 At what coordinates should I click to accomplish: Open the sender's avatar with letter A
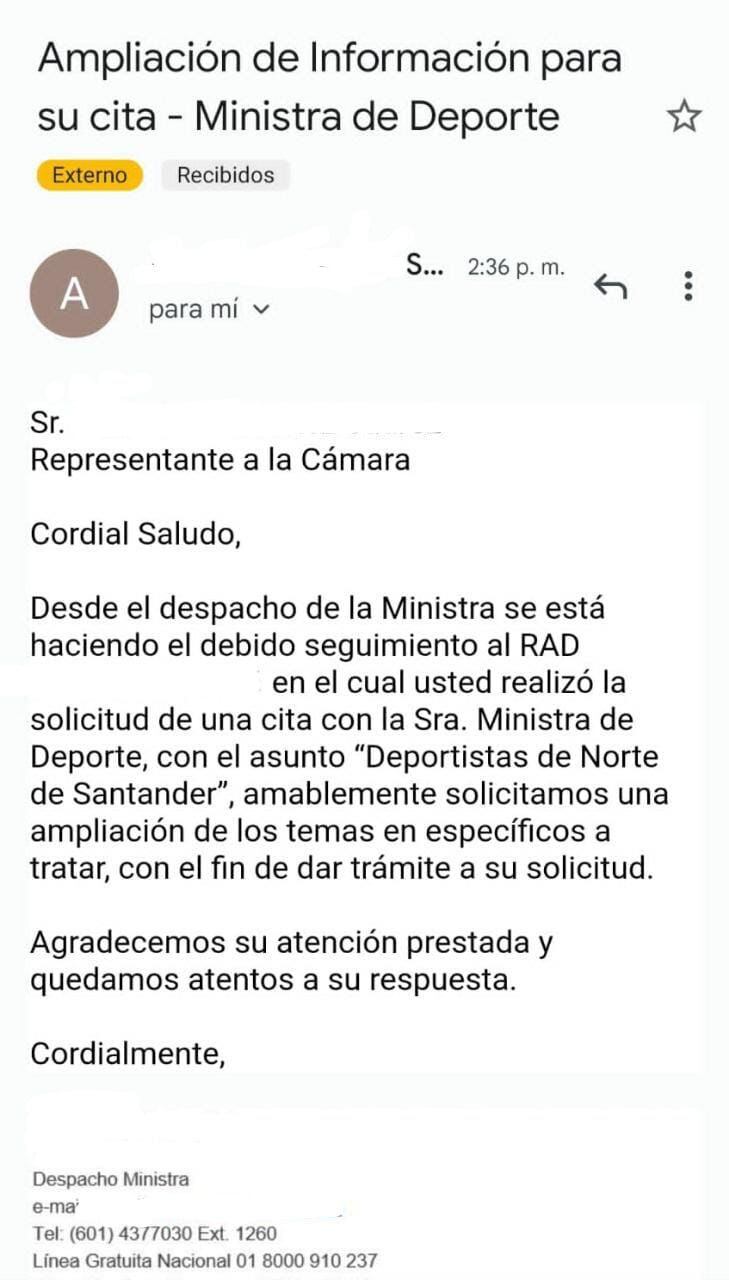click(x=74, y=293)
